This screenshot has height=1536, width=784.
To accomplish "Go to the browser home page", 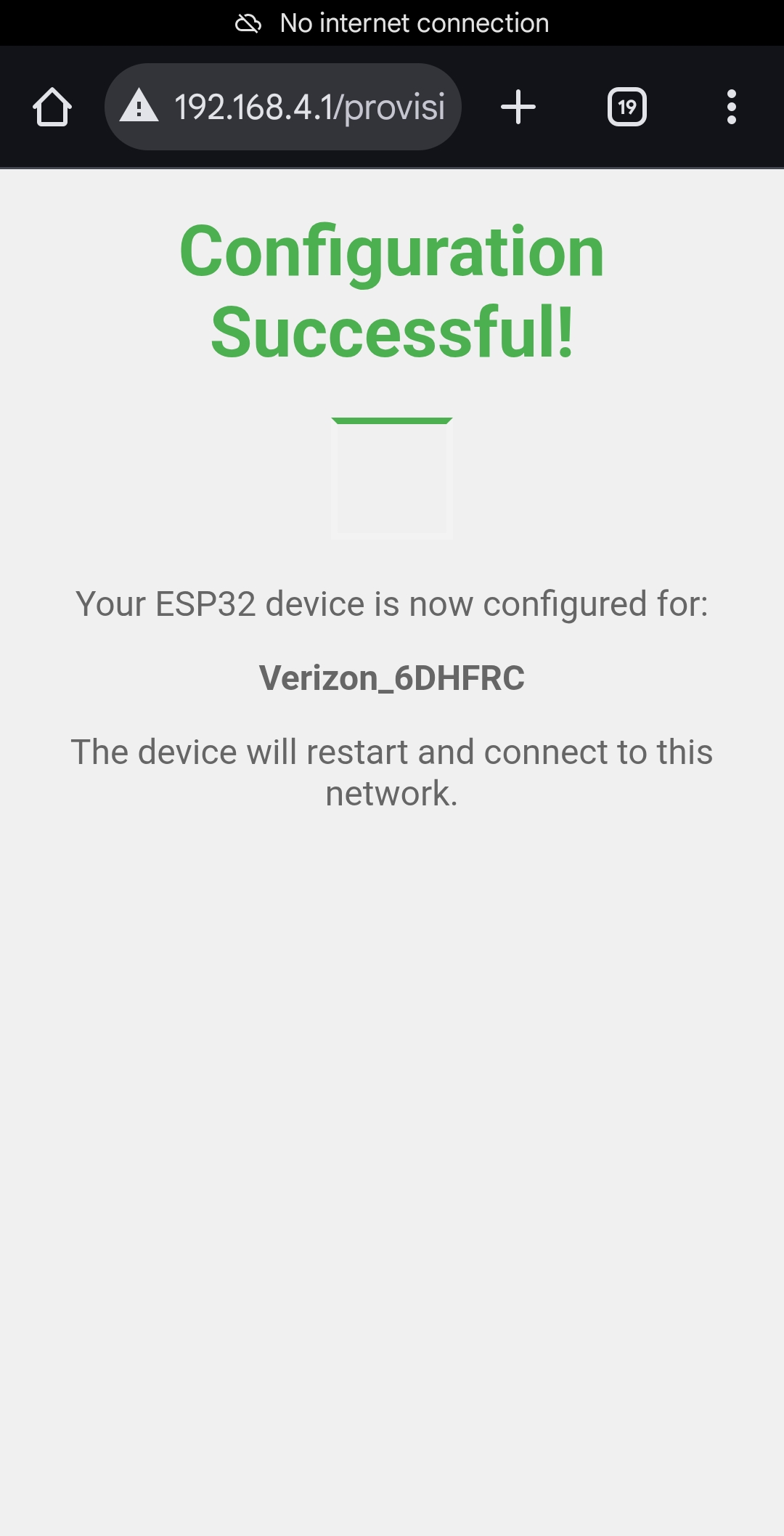I will click(52, 107).
